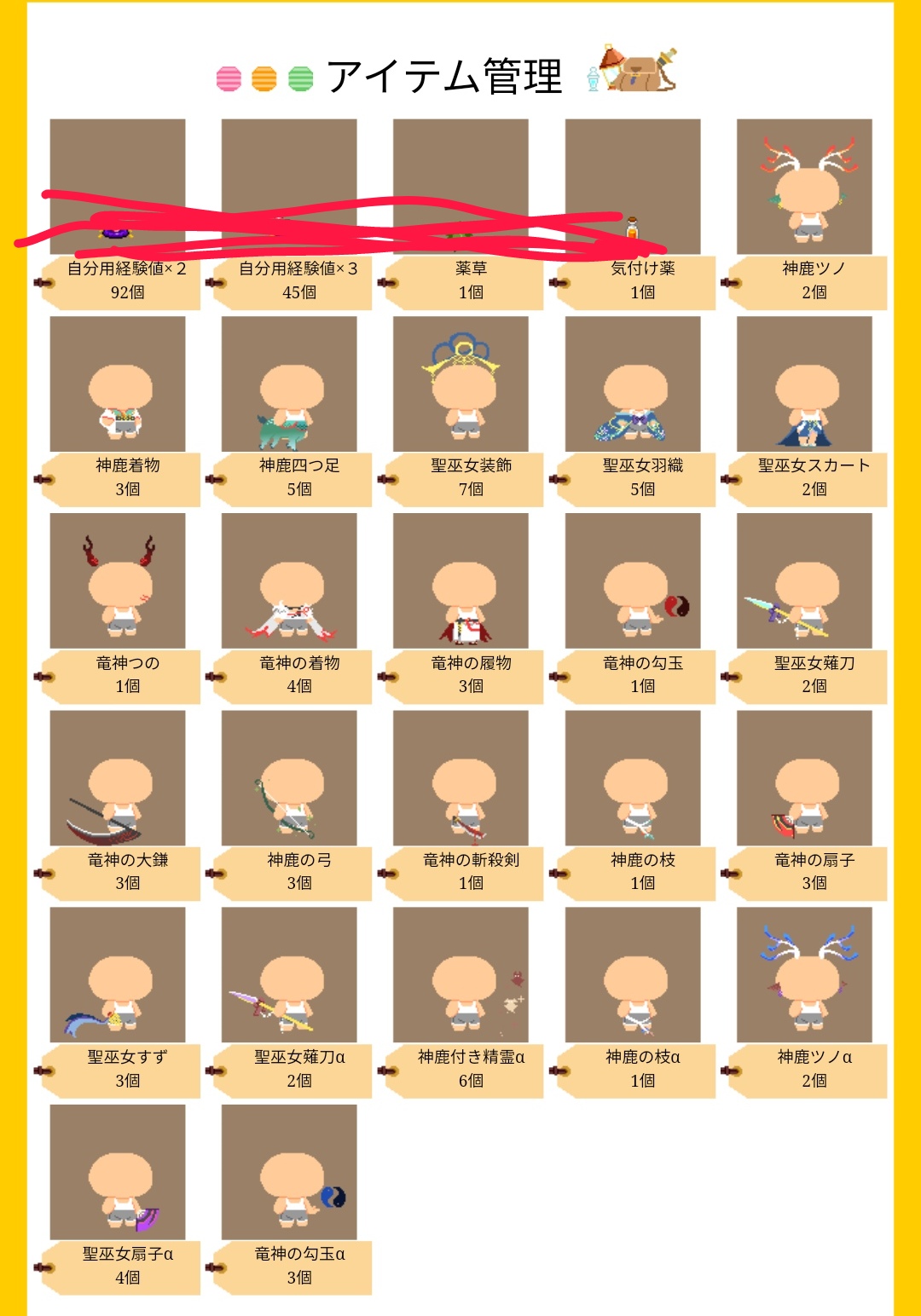This screenshot has height=1316, width=921.
Task: Select the 竜神の大鎌 item
Action: coord(118,778)
